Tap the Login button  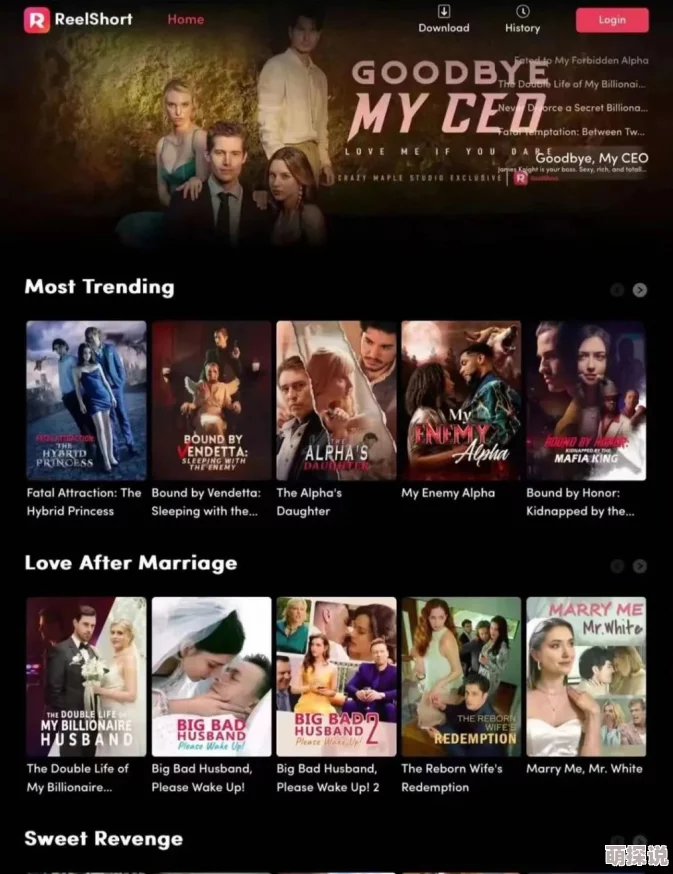[x=611, y=20]
